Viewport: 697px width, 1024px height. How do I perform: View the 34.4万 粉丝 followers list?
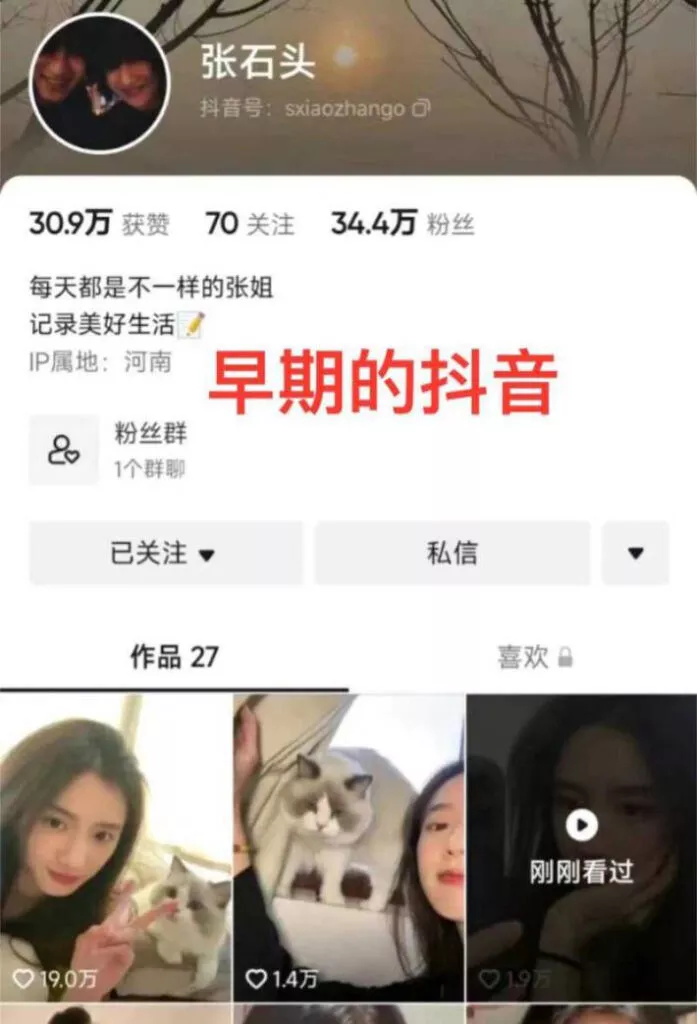pos(402,224)
